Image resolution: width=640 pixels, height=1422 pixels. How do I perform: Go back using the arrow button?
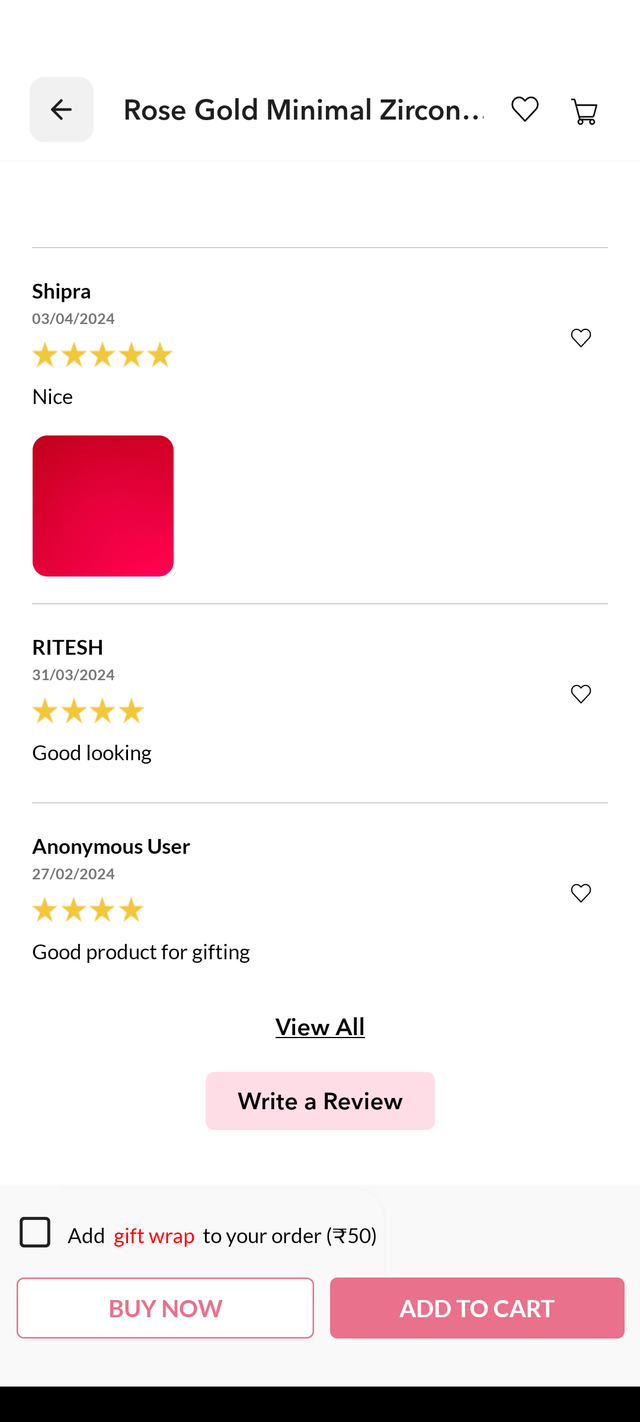coord(61,109)
